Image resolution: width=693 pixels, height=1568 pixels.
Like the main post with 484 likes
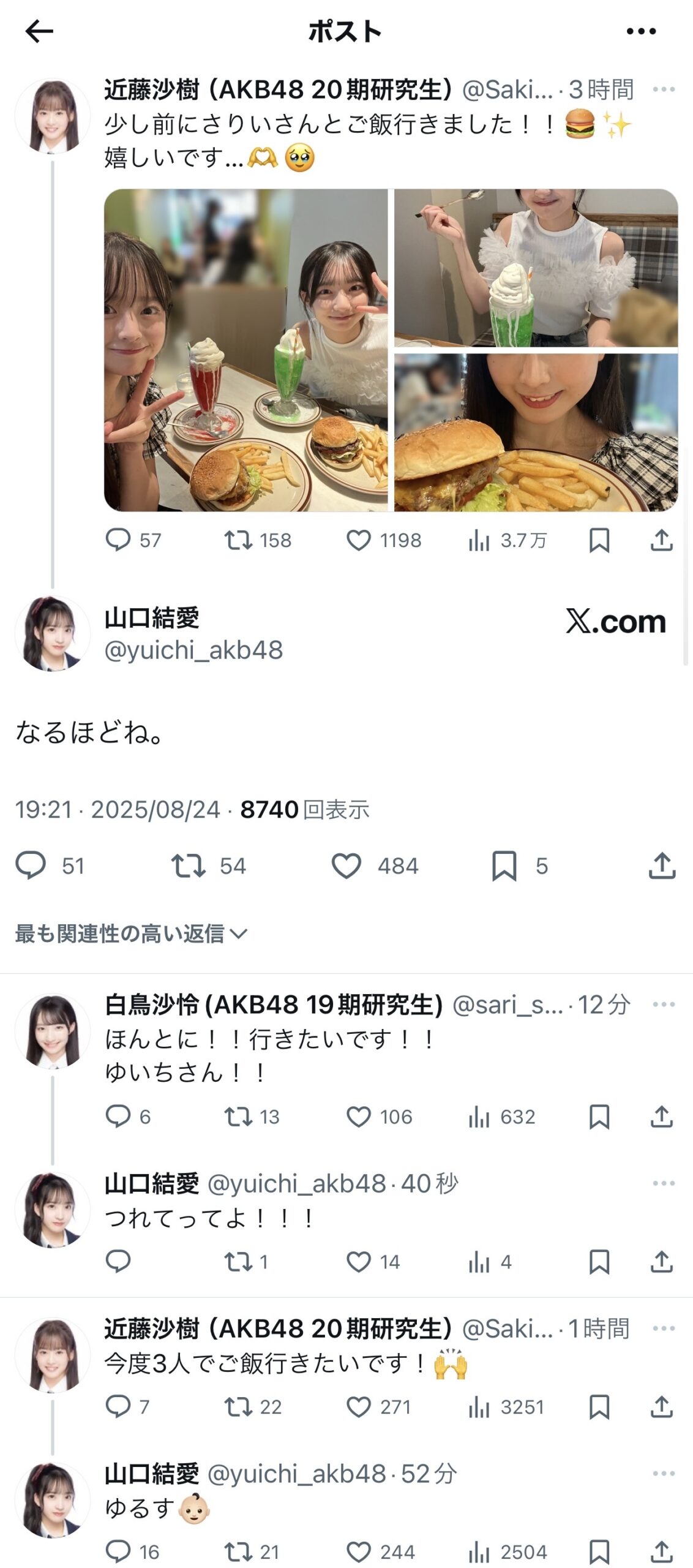pyautogui.click(x=346, y=865)
